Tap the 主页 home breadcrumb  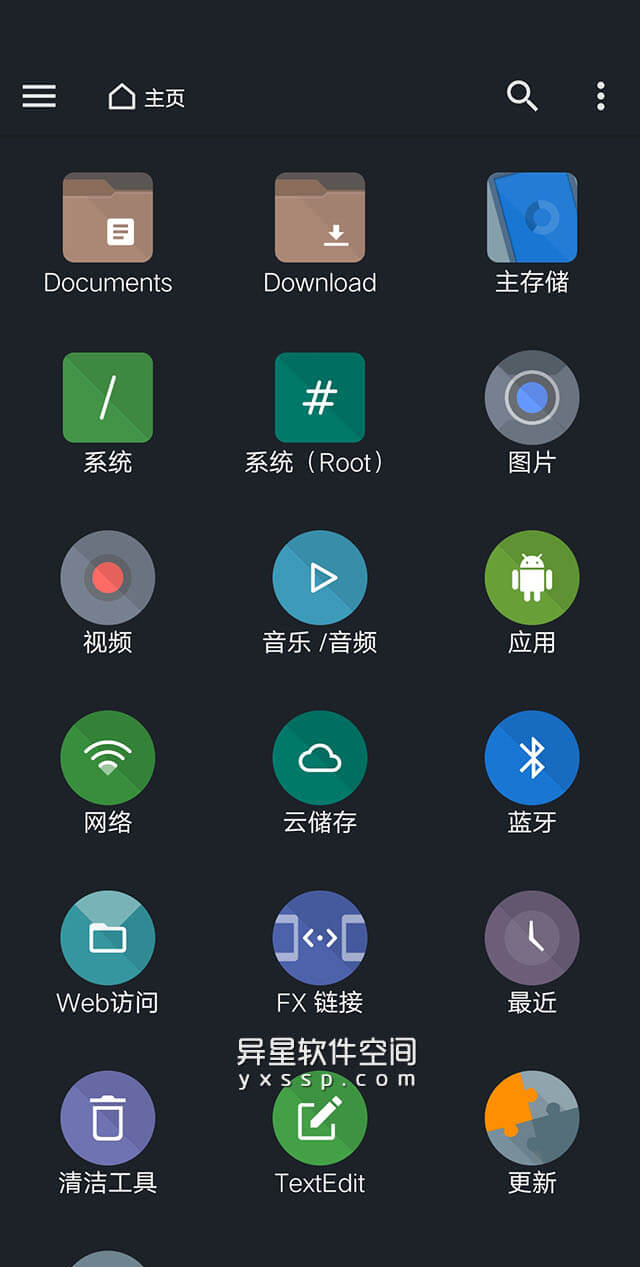point(147,97)
